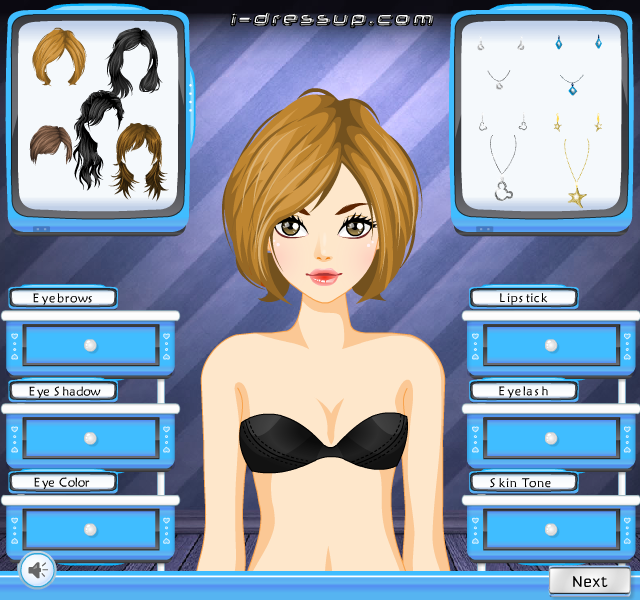The width and height of the screenshot is (640, 600).
Task: Open the Skin Tone drawer
Action: pyautogui.click(x=551, y=529)
